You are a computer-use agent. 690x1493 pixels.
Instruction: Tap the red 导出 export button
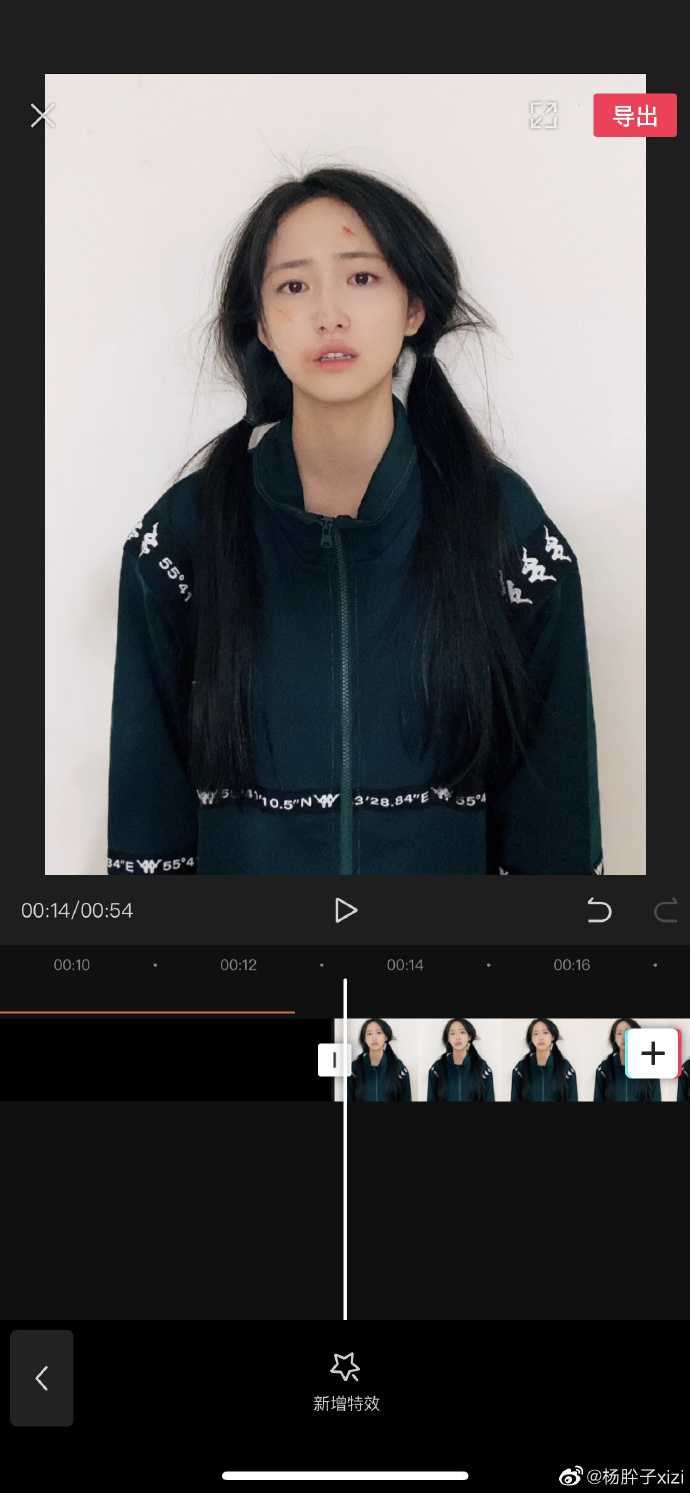(x=634, y=116)
